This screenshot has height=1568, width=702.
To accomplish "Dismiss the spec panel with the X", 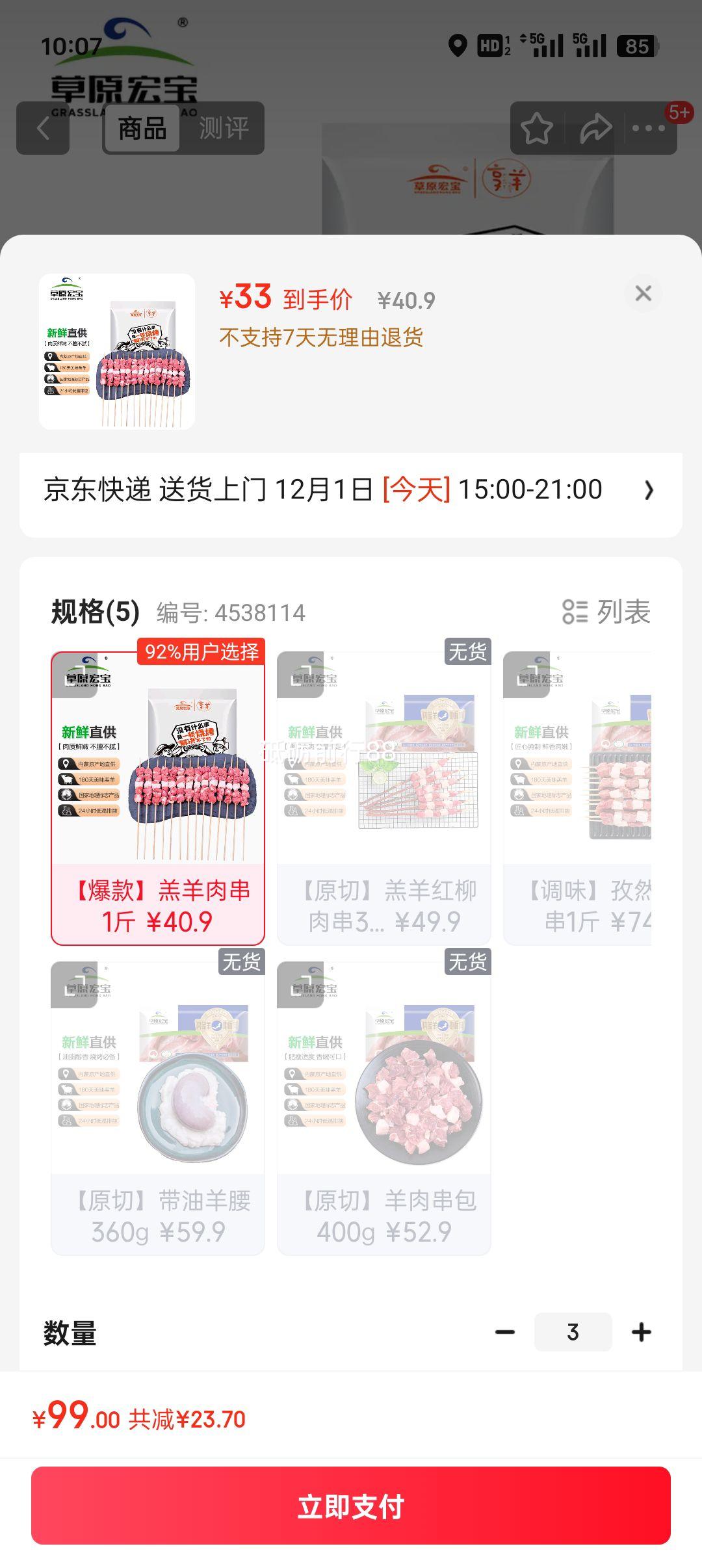I will point(645,294).
